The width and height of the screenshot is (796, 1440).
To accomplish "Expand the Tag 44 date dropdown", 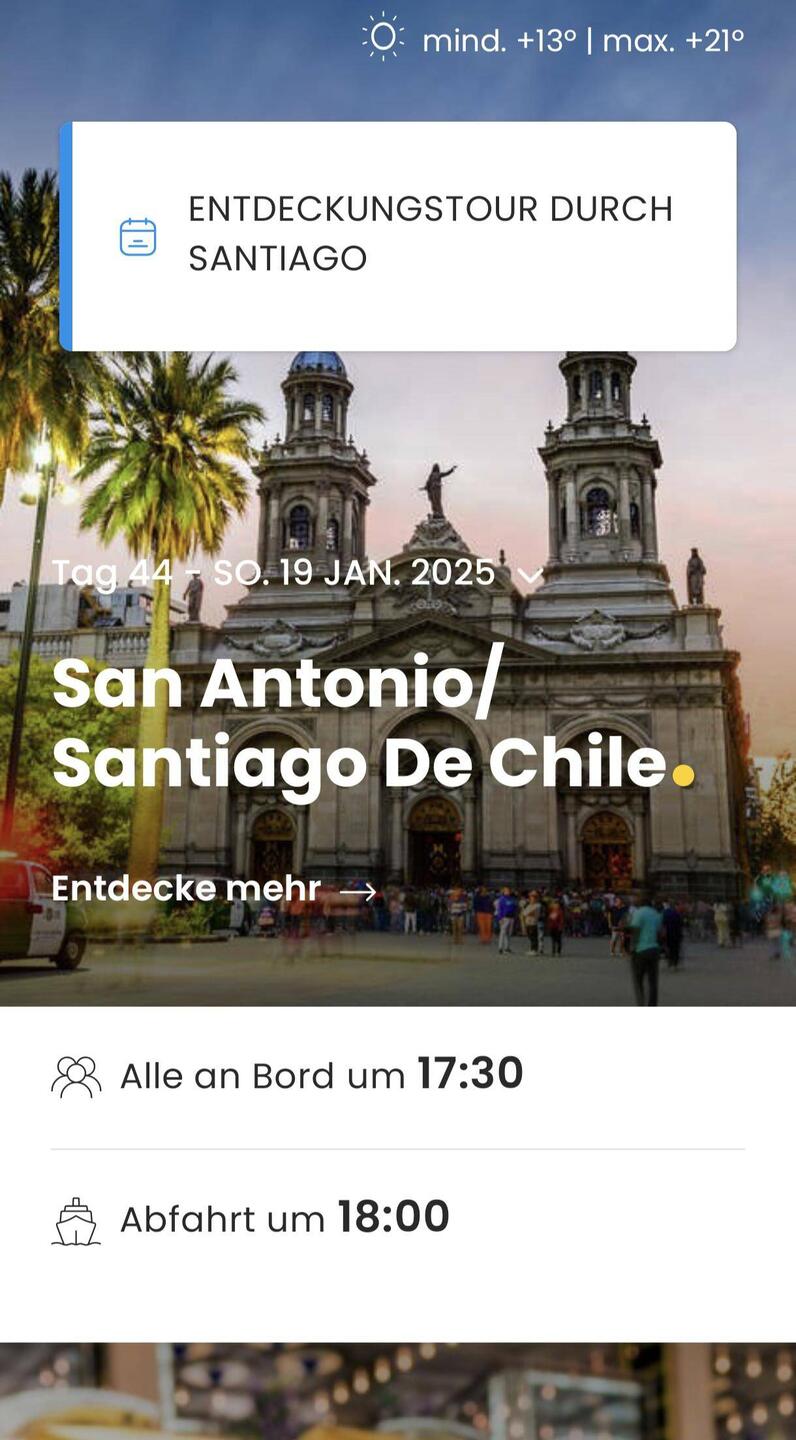I will pyautogui.click(x=530, y=575).
